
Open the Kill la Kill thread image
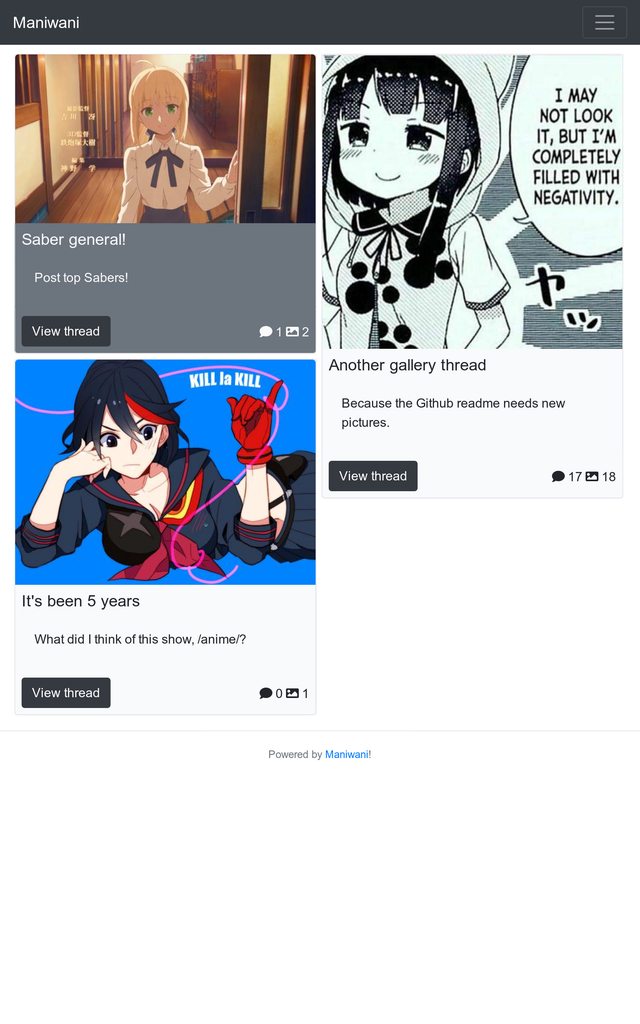click(165, 472)
